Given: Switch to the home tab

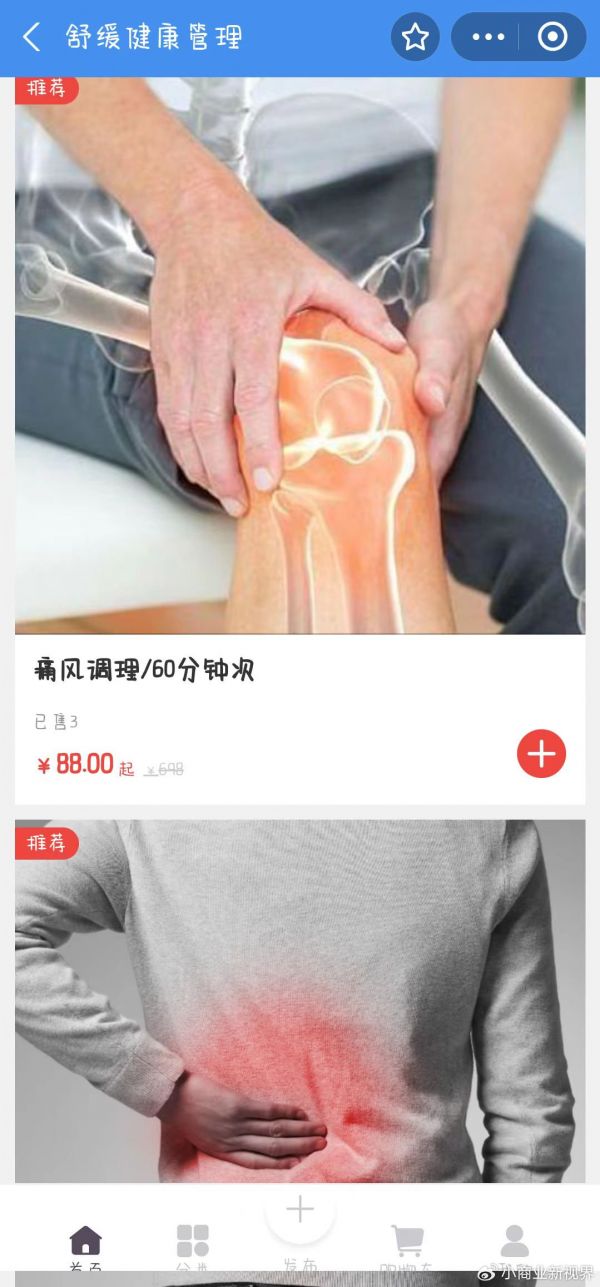Looking at the screenshot, I should (86, 1248).
